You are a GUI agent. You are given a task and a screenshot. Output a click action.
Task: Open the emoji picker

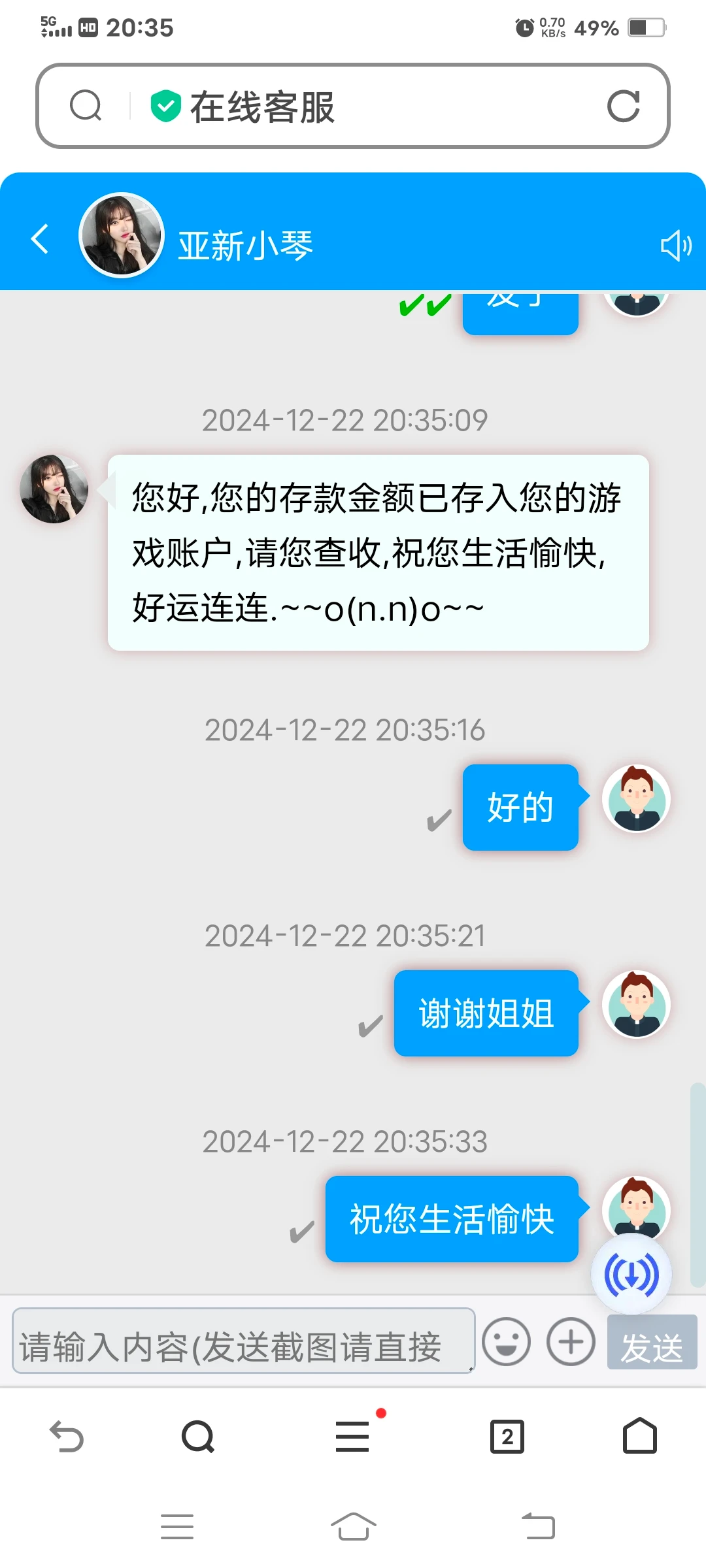(507, 1343)
